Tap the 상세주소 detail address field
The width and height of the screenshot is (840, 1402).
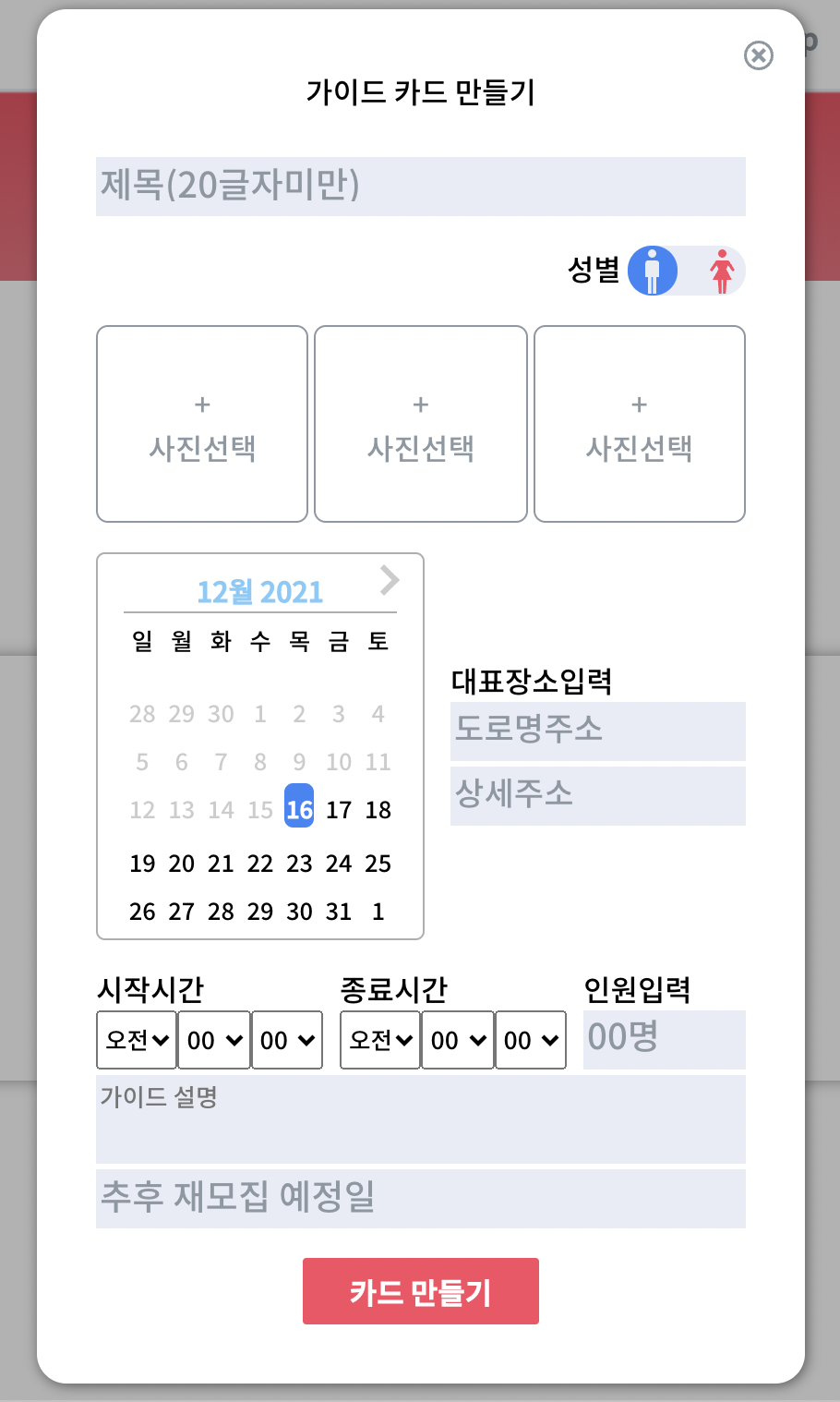pos(597,795)
